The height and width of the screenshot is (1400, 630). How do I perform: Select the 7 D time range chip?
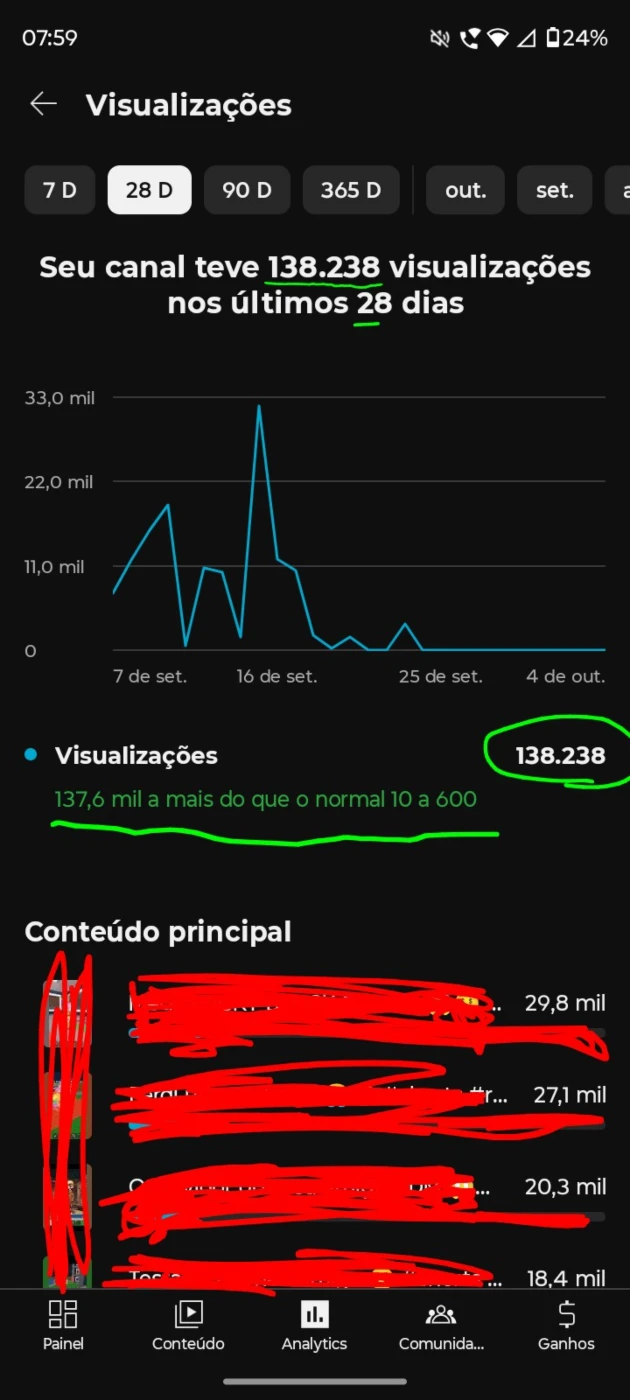60,190
